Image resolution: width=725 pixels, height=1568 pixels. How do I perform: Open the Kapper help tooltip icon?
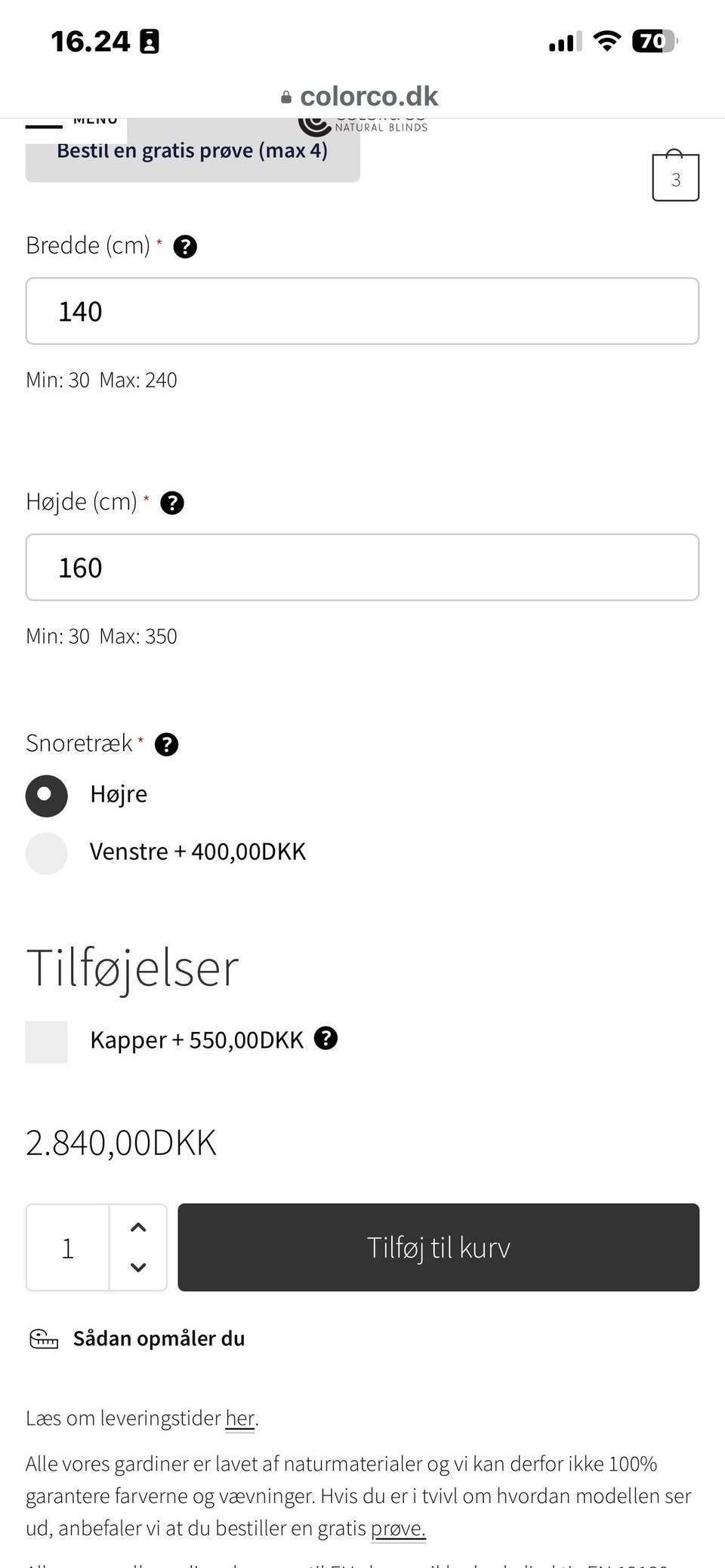pyautogui.click(x=326, y=1040)
